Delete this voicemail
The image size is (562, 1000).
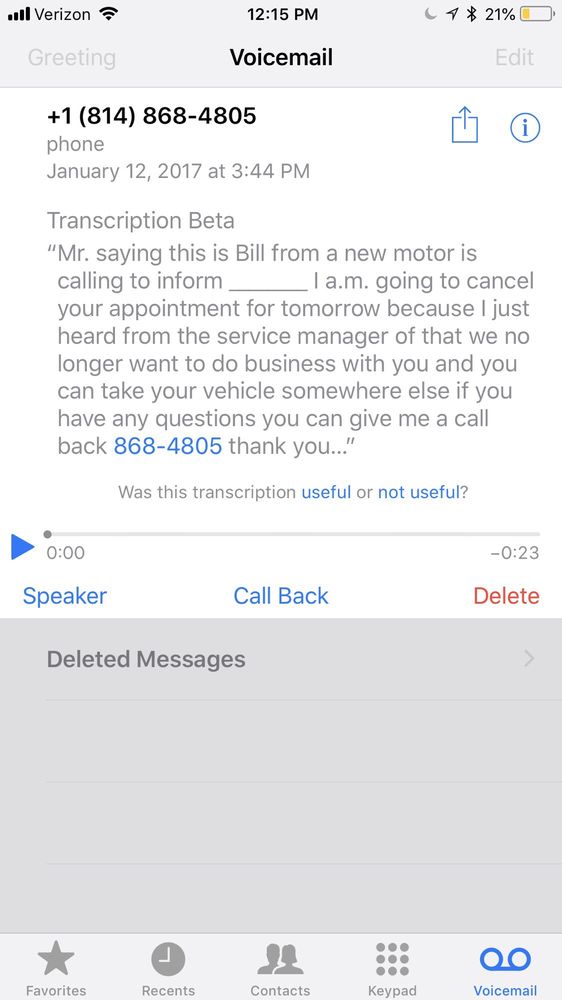[x=506, y=596]
